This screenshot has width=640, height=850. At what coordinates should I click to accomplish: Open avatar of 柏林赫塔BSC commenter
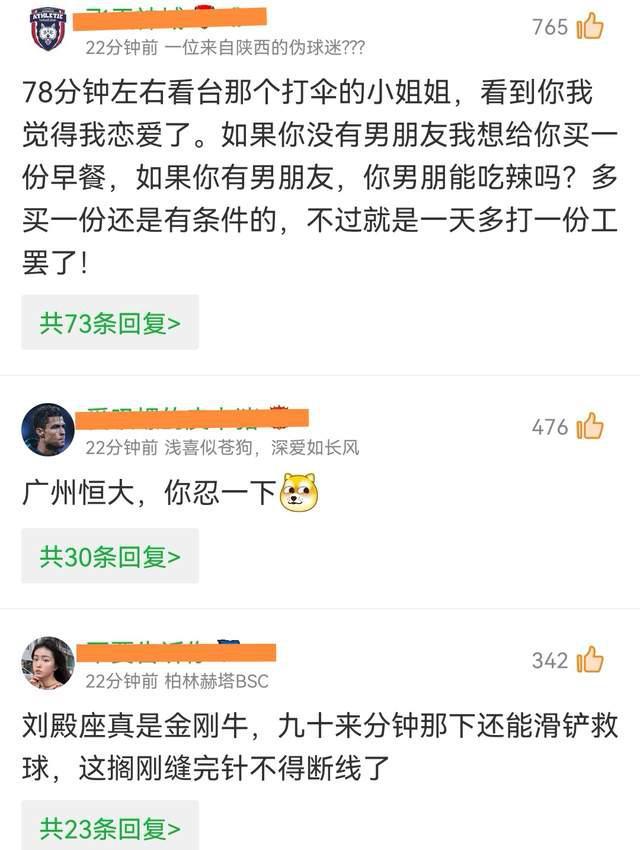(48, 663)
